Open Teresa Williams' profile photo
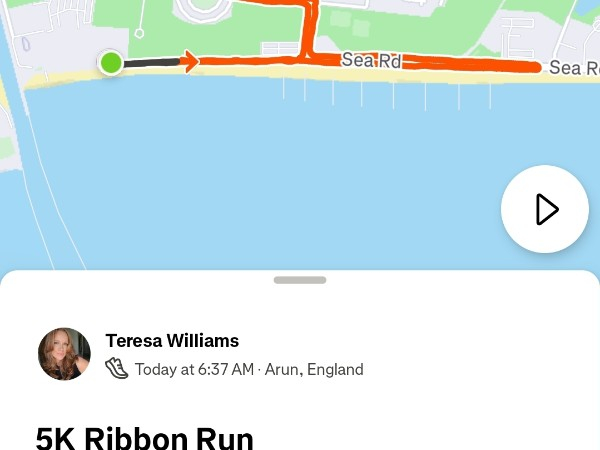600x450 pixels. 64,354
